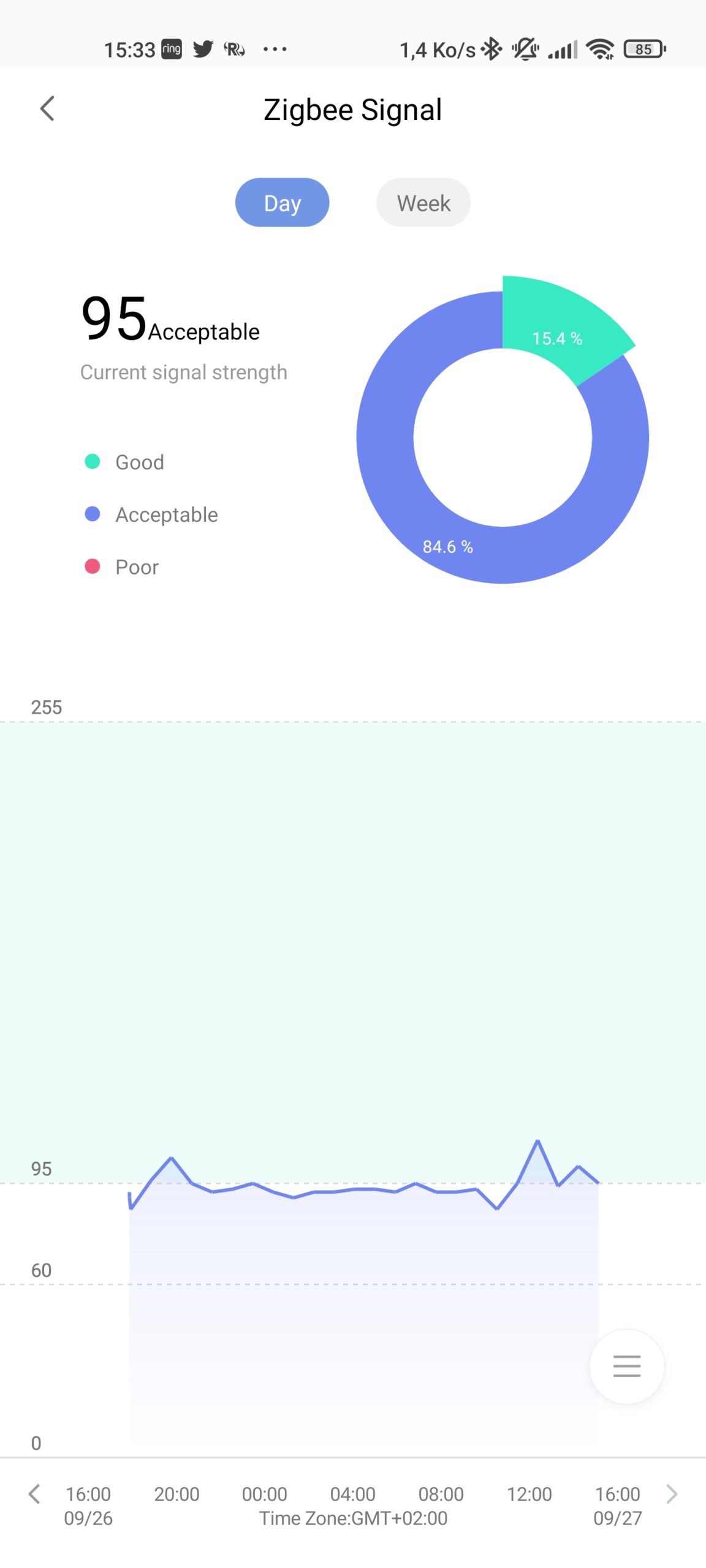Select the Day view
Viewport: 706px width, 1568px height.
pyautogui.click(x=282, y=203)
